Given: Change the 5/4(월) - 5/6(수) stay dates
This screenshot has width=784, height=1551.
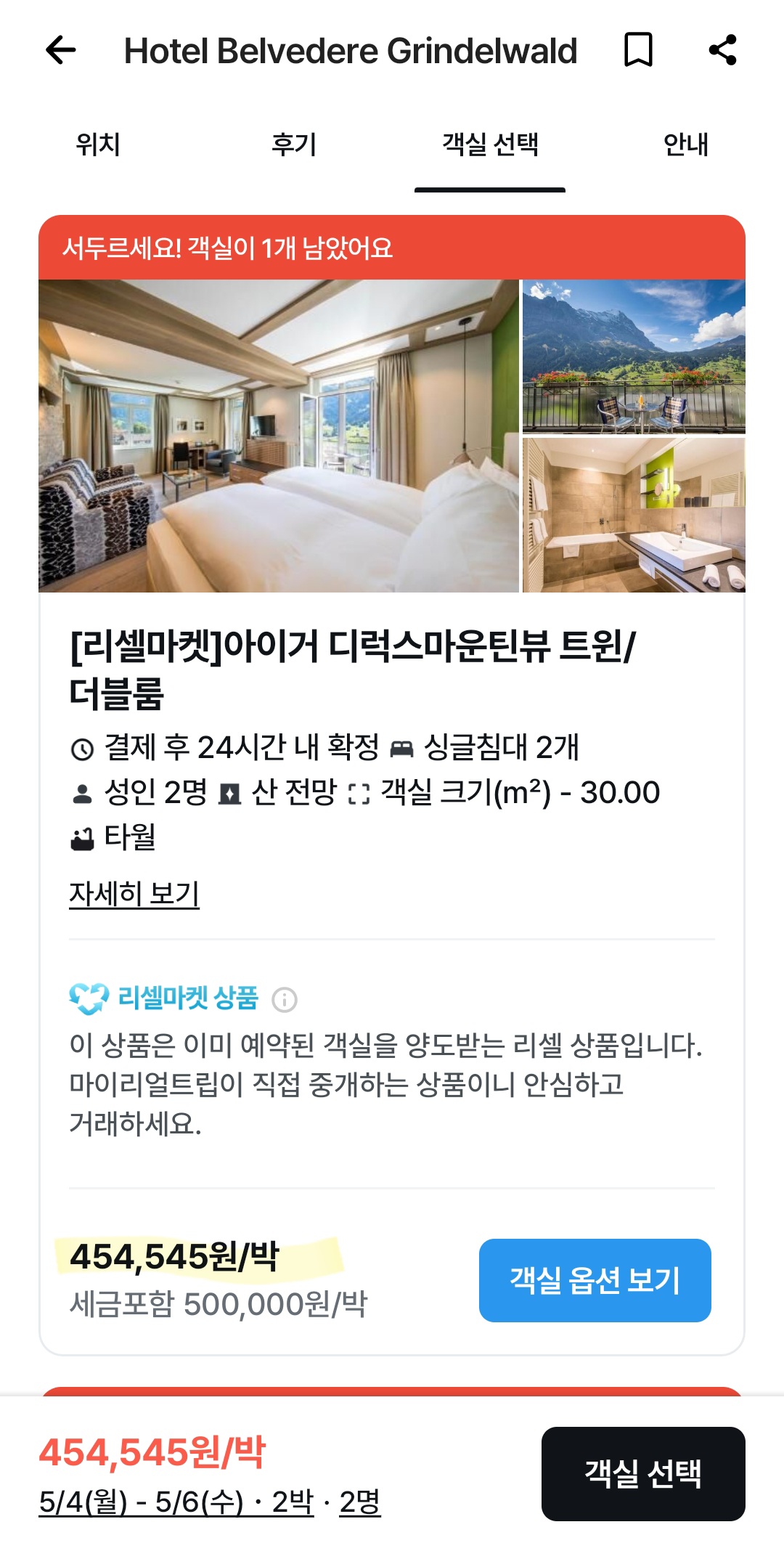Looking at the screenshot, I should [141, 1502].
